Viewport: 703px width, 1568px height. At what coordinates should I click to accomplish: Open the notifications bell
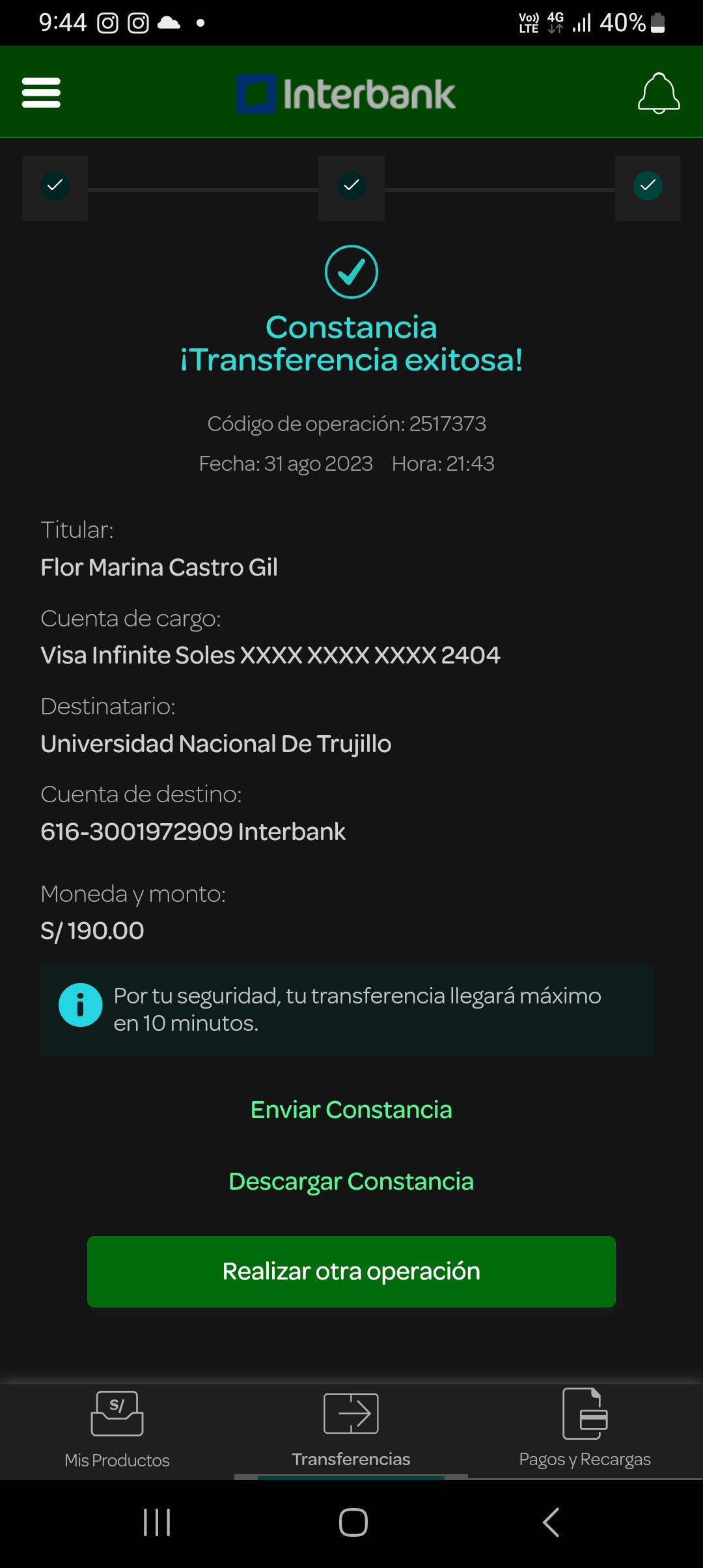click(659, 93)
